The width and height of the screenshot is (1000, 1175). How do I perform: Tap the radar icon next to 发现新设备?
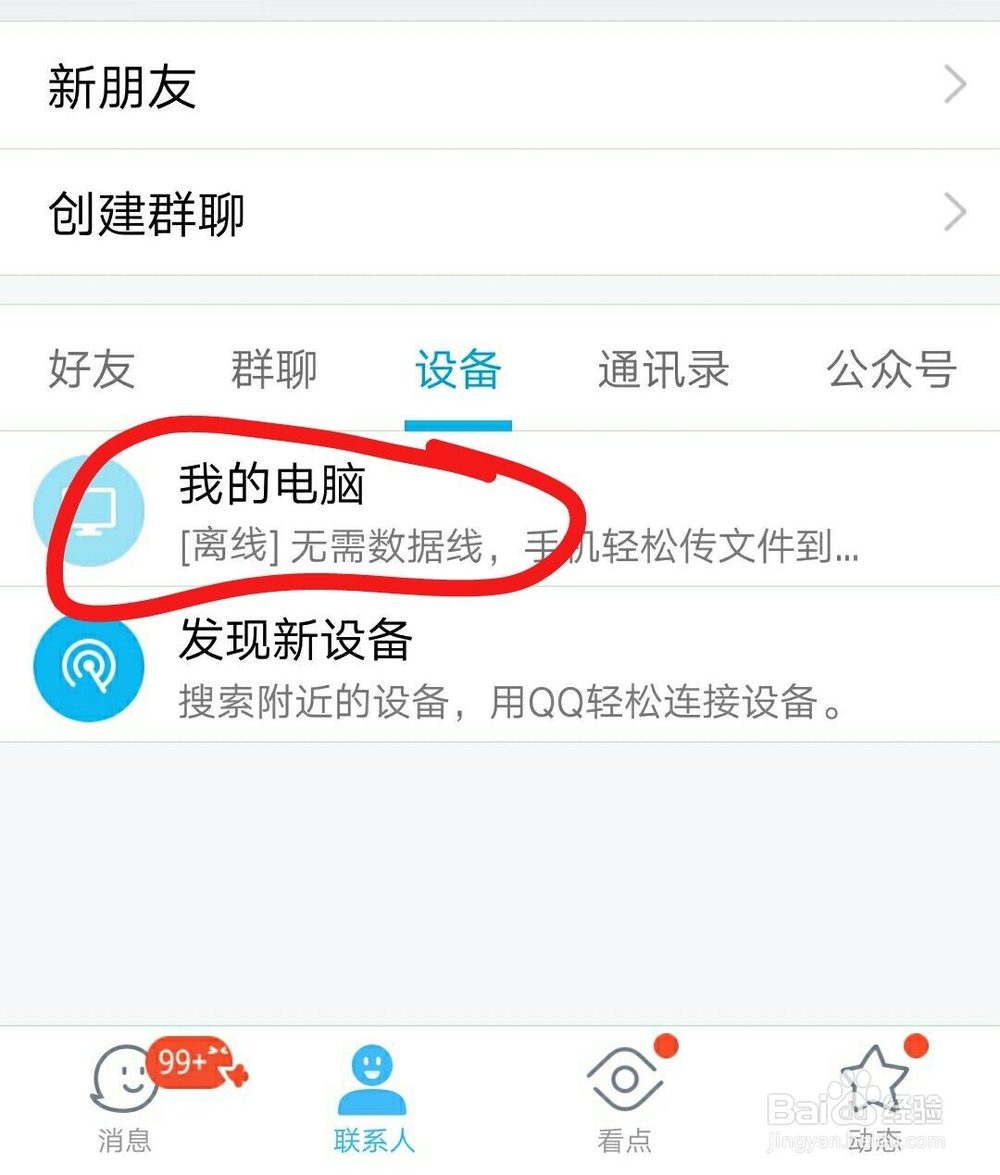tap(88, 666)
